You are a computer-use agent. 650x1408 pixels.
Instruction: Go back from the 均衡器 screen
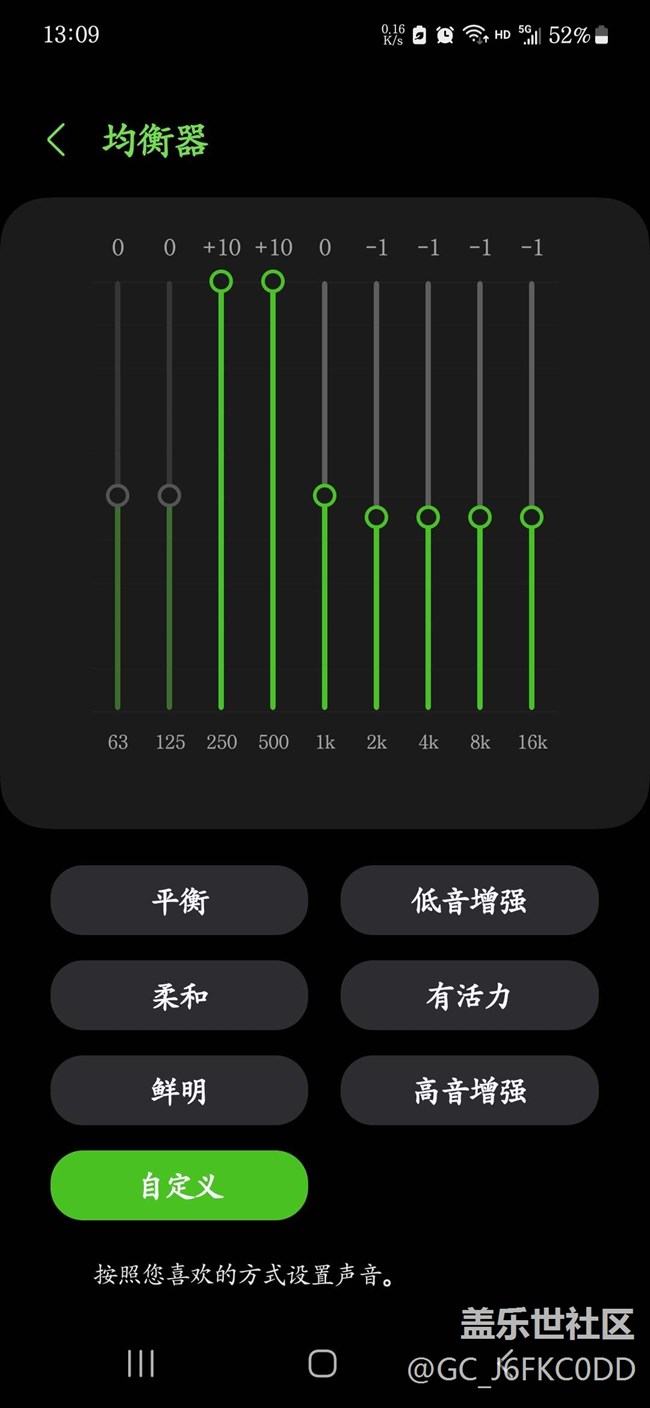(57, 140)
